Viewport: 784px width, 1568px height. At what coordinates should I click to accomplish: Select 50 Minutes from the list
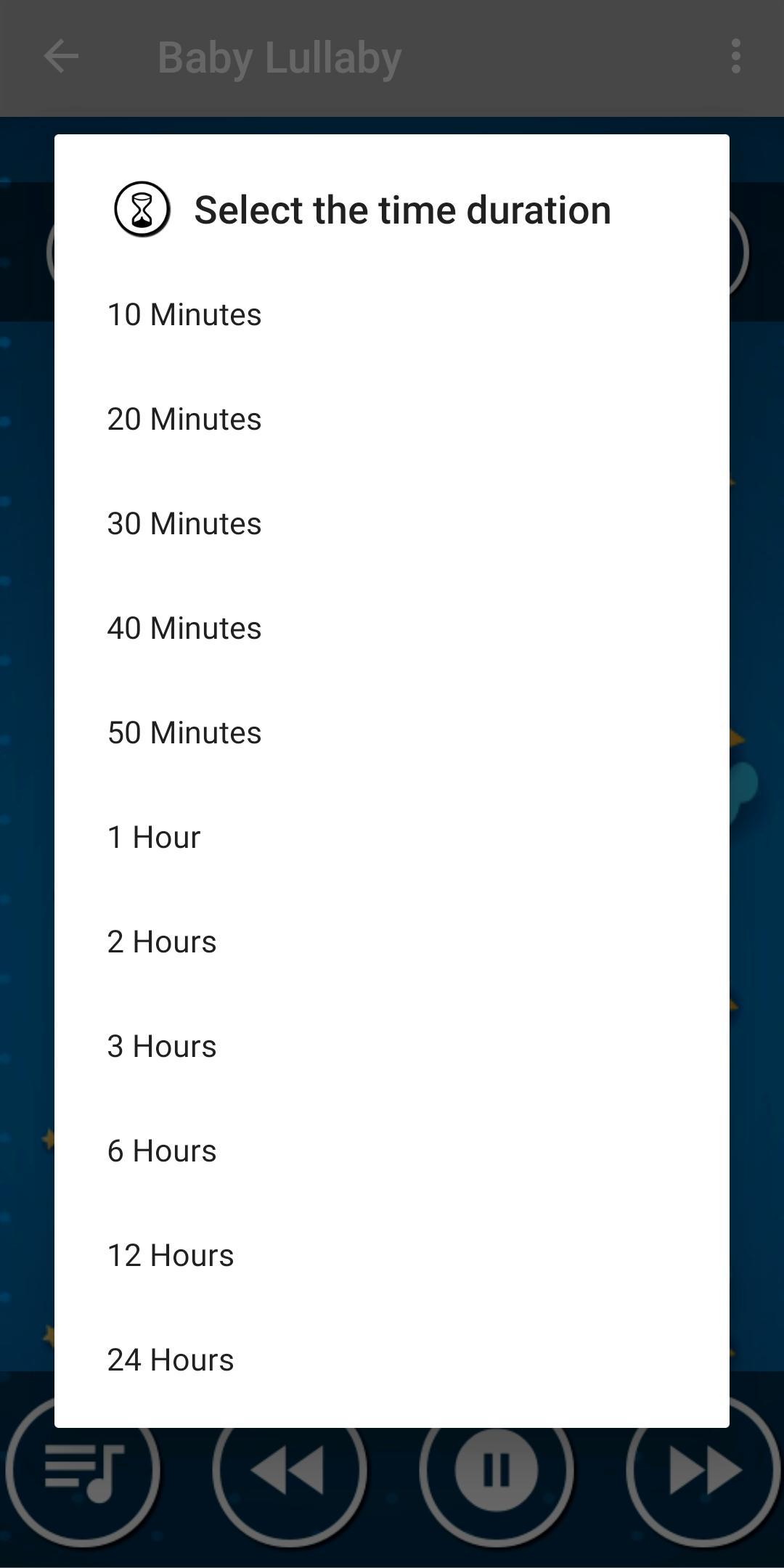(x=392, y=732)
